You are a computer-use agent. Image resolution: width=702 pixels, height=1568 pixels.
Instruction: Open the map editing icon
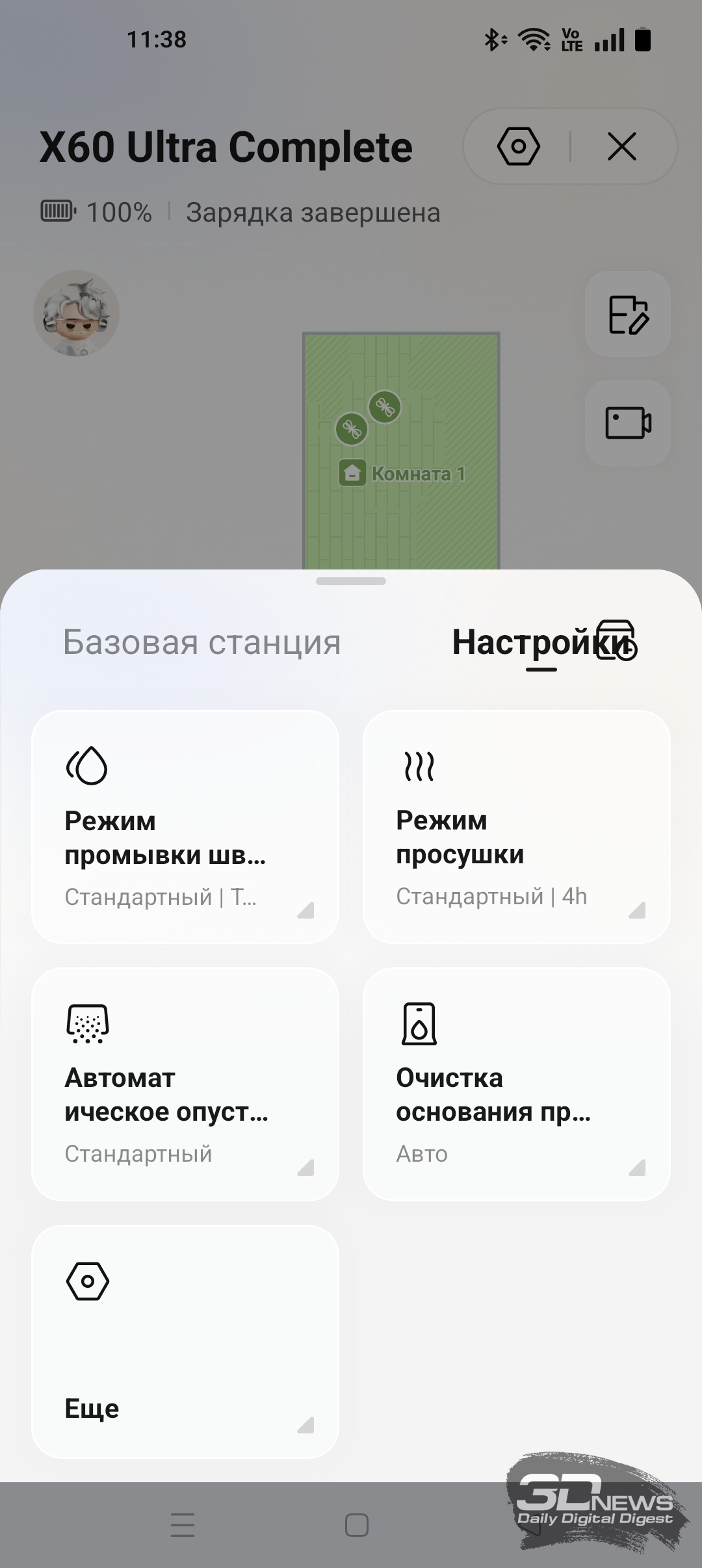coord(628,315)
